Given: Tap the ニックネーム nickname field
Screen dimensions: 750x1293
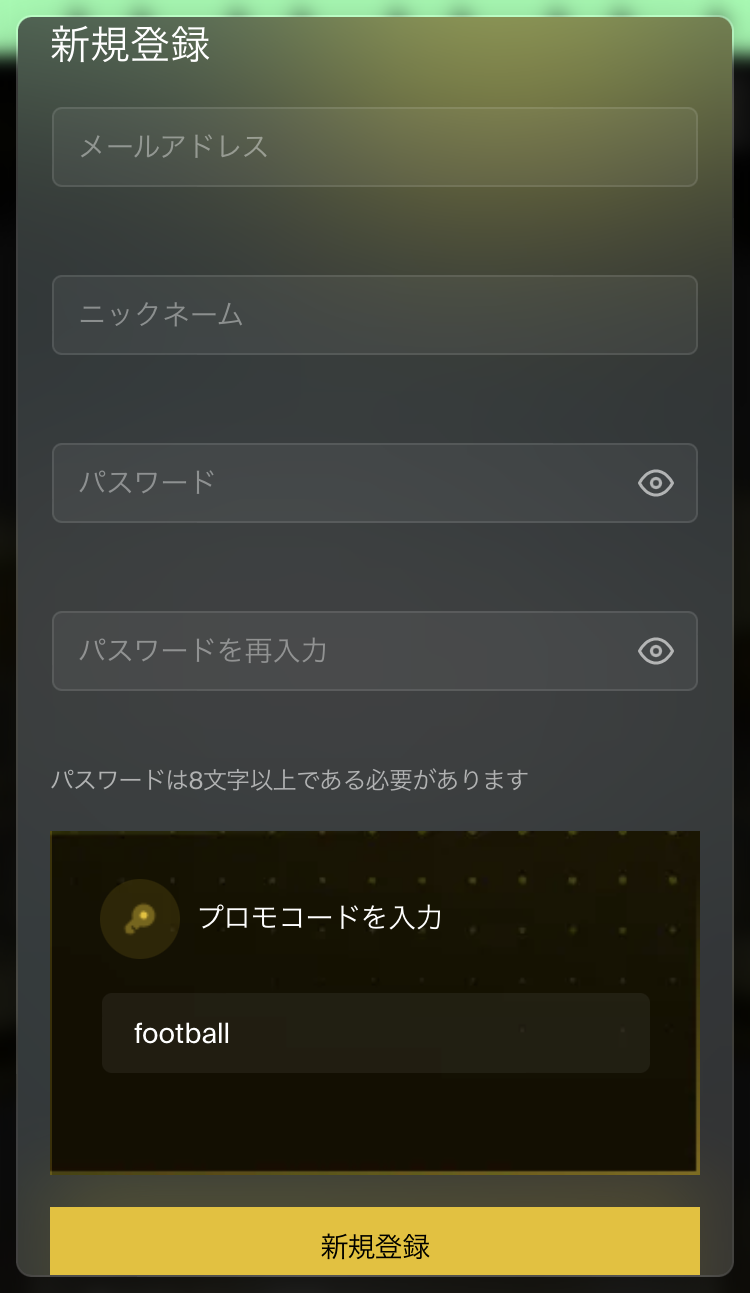Looking at the screenshot, I should click(x=374, y=315).
